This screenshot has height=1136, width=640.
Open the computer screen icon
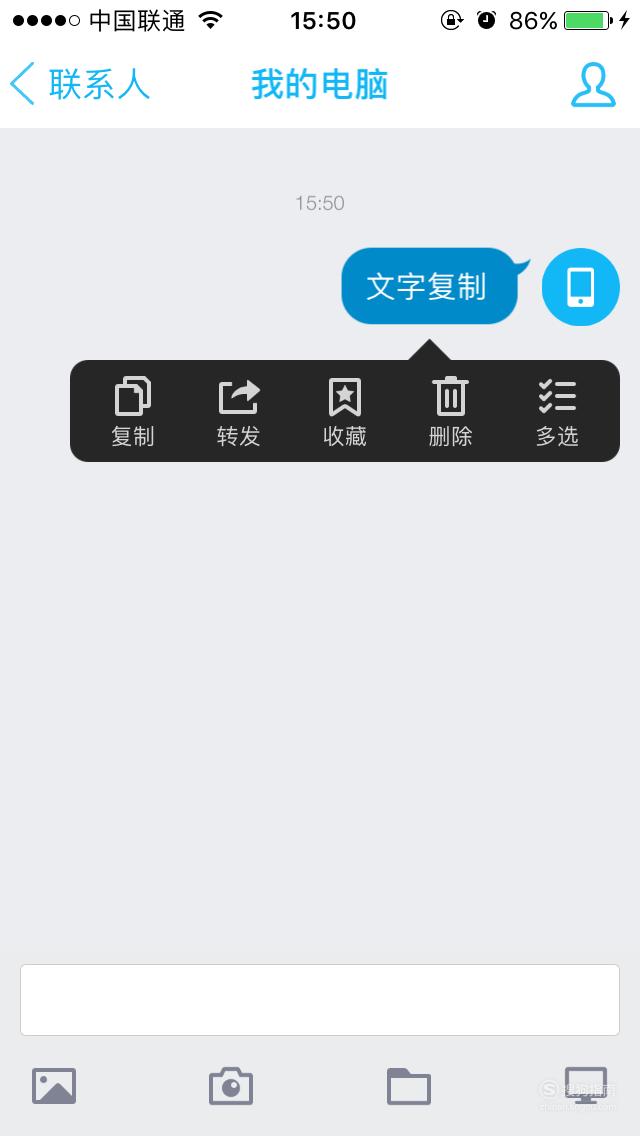click(586, 1085)
